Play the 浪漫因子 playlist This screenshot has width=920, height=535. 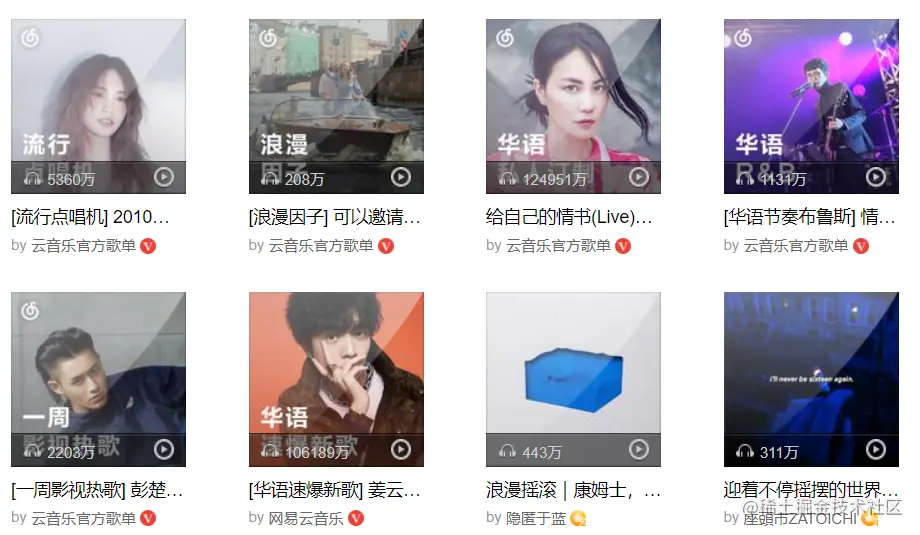[x=401, y=178]
